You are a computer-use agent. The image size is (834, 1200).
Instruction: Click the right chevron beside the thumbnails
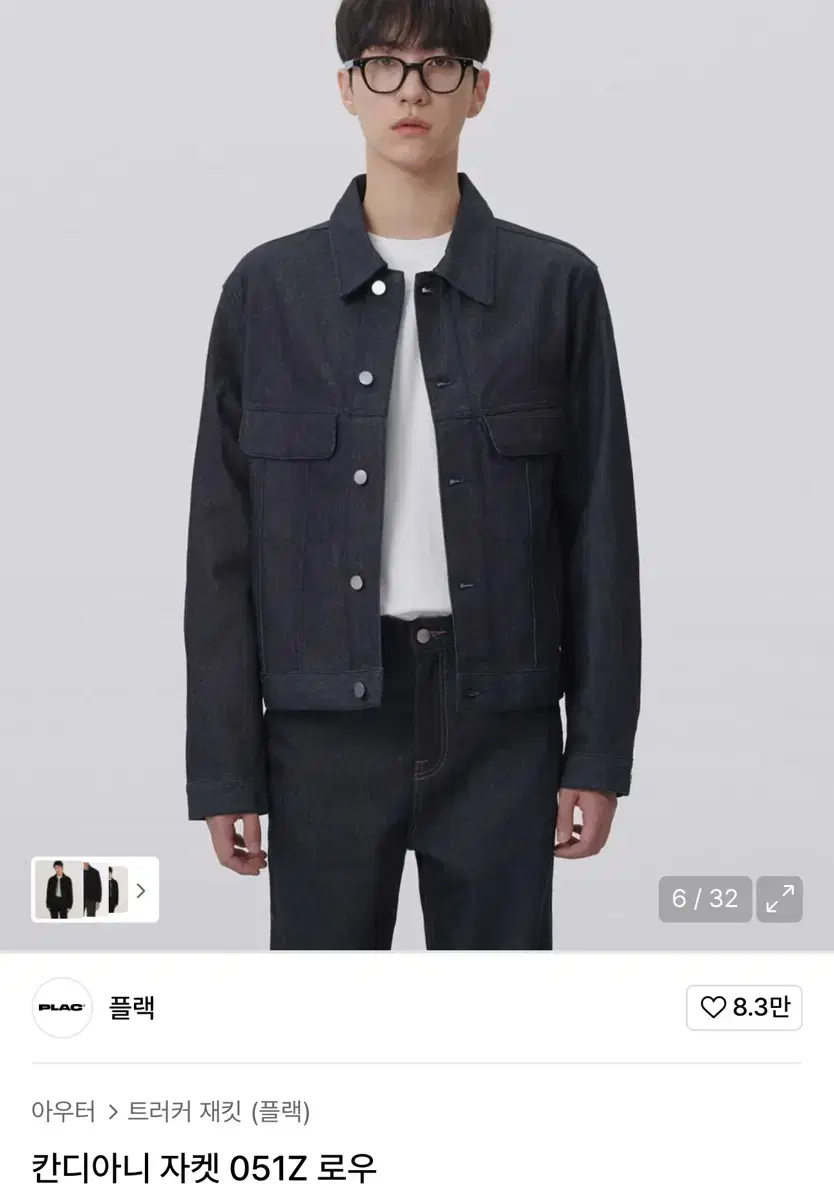tap(142, 892)
